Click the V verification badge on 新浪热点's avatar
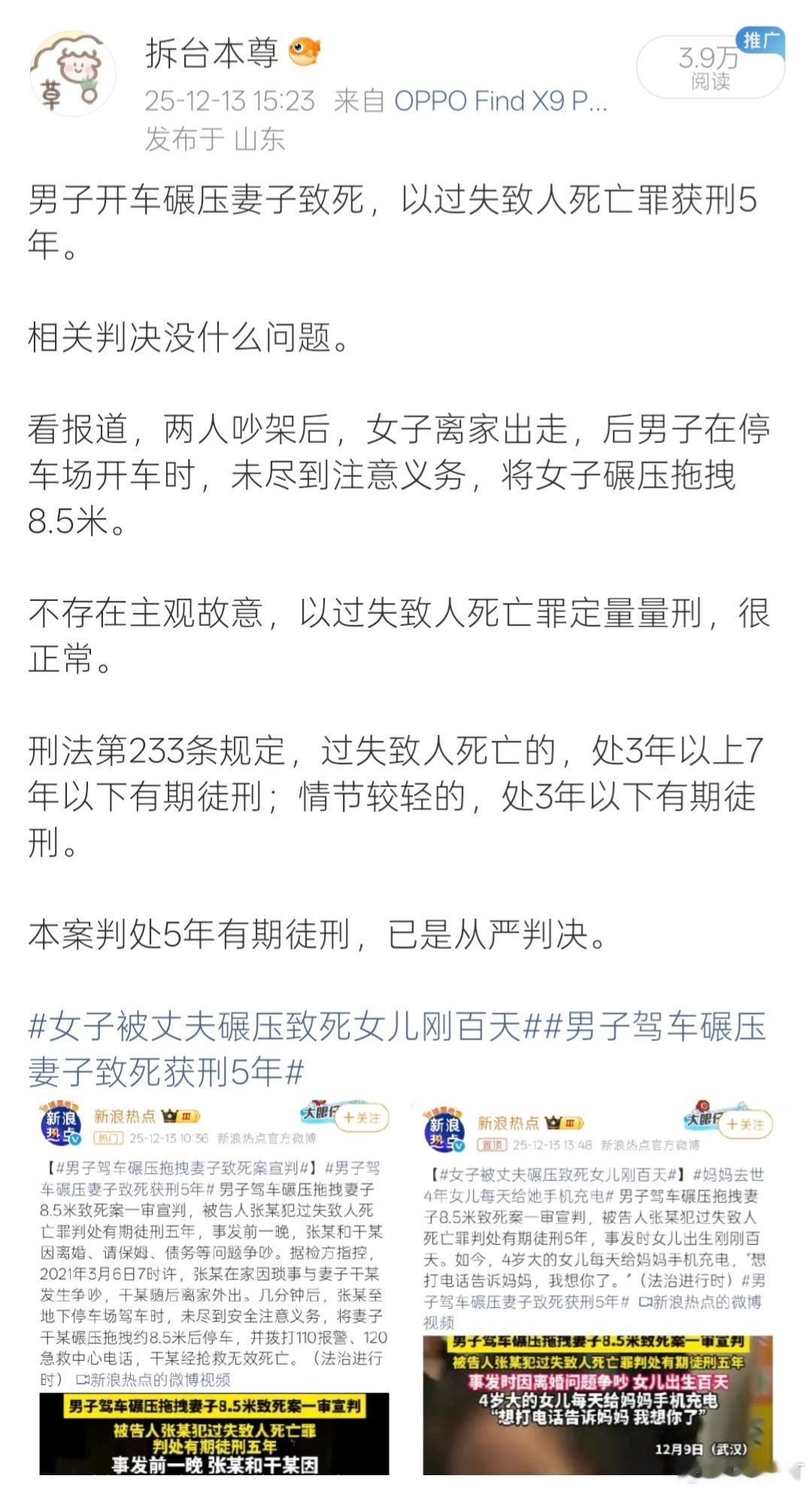812x1491 pixels. [75, 1140]
